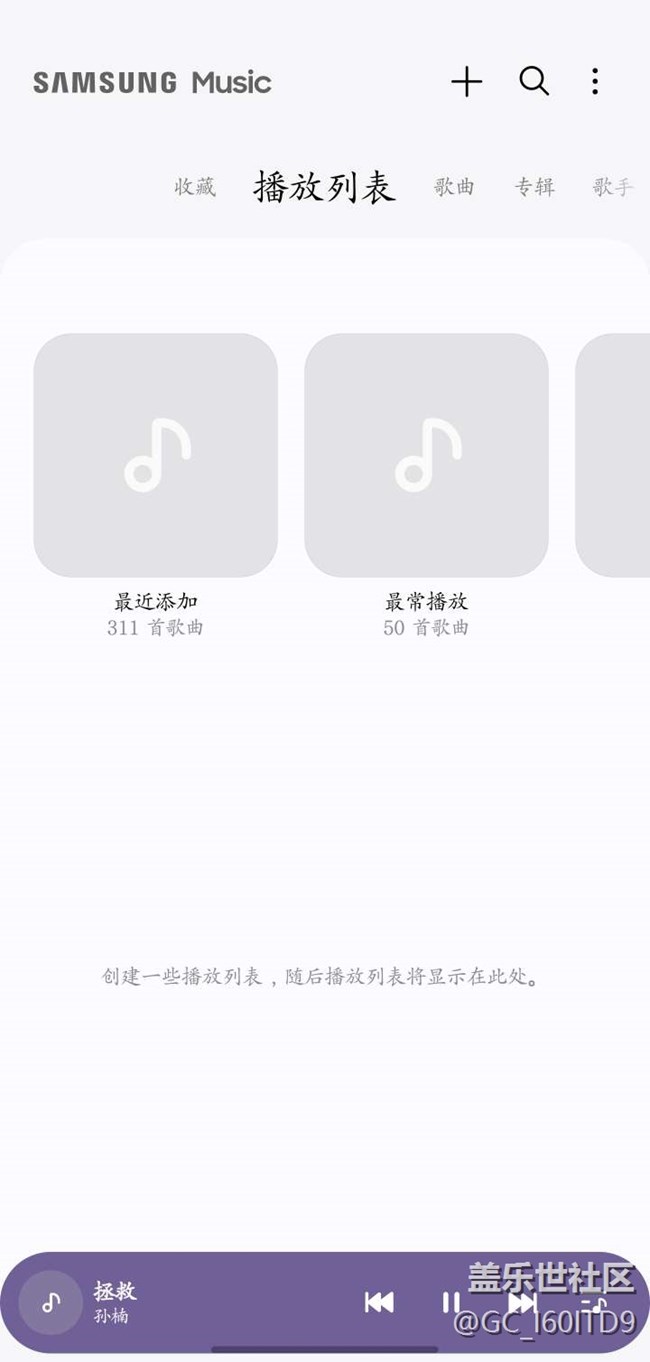Pause the current song
Screen dimensions: 650x1362
coord(451,1302)
